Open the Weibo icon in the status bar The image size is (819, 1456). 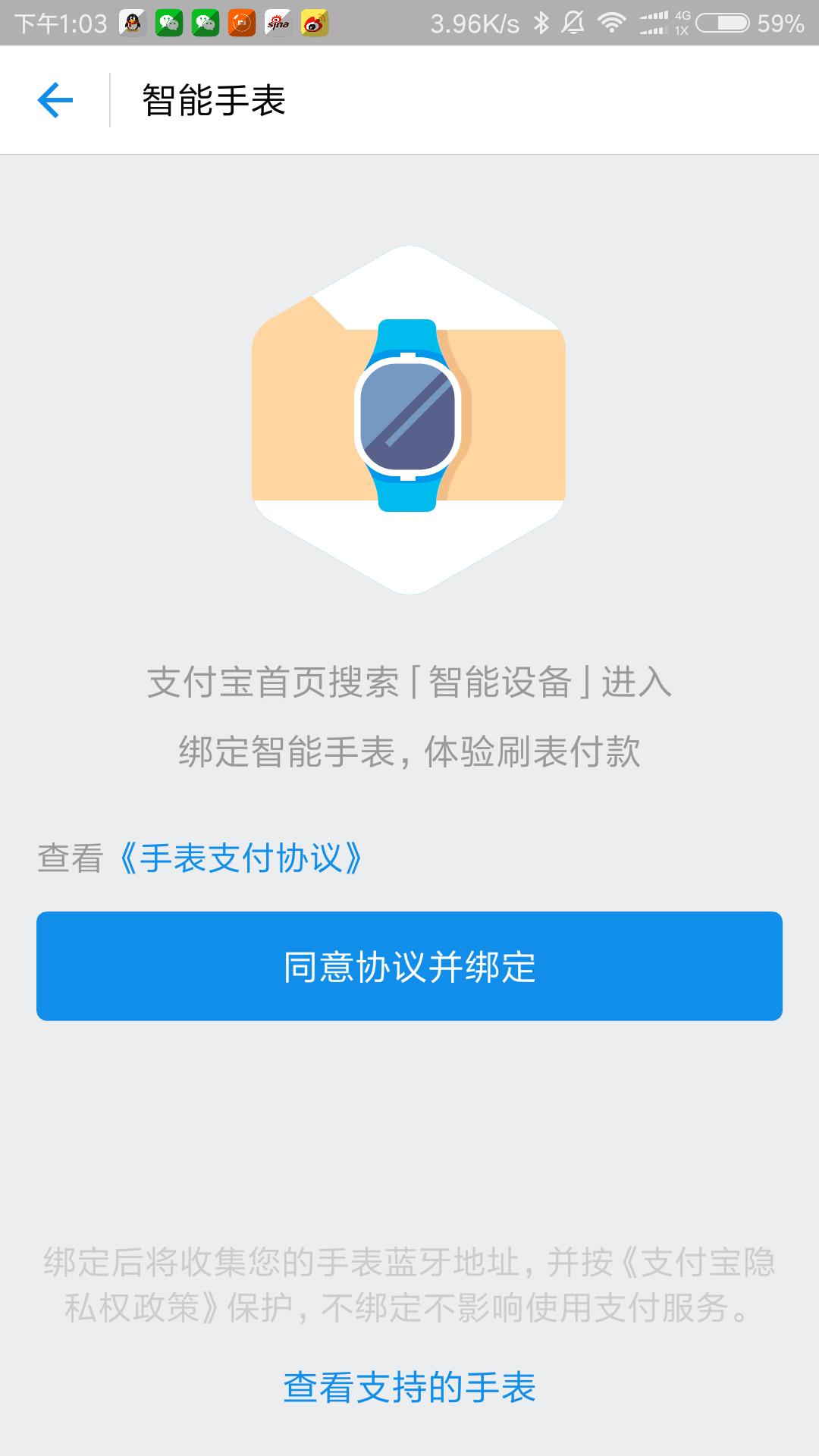pos(313,21)
